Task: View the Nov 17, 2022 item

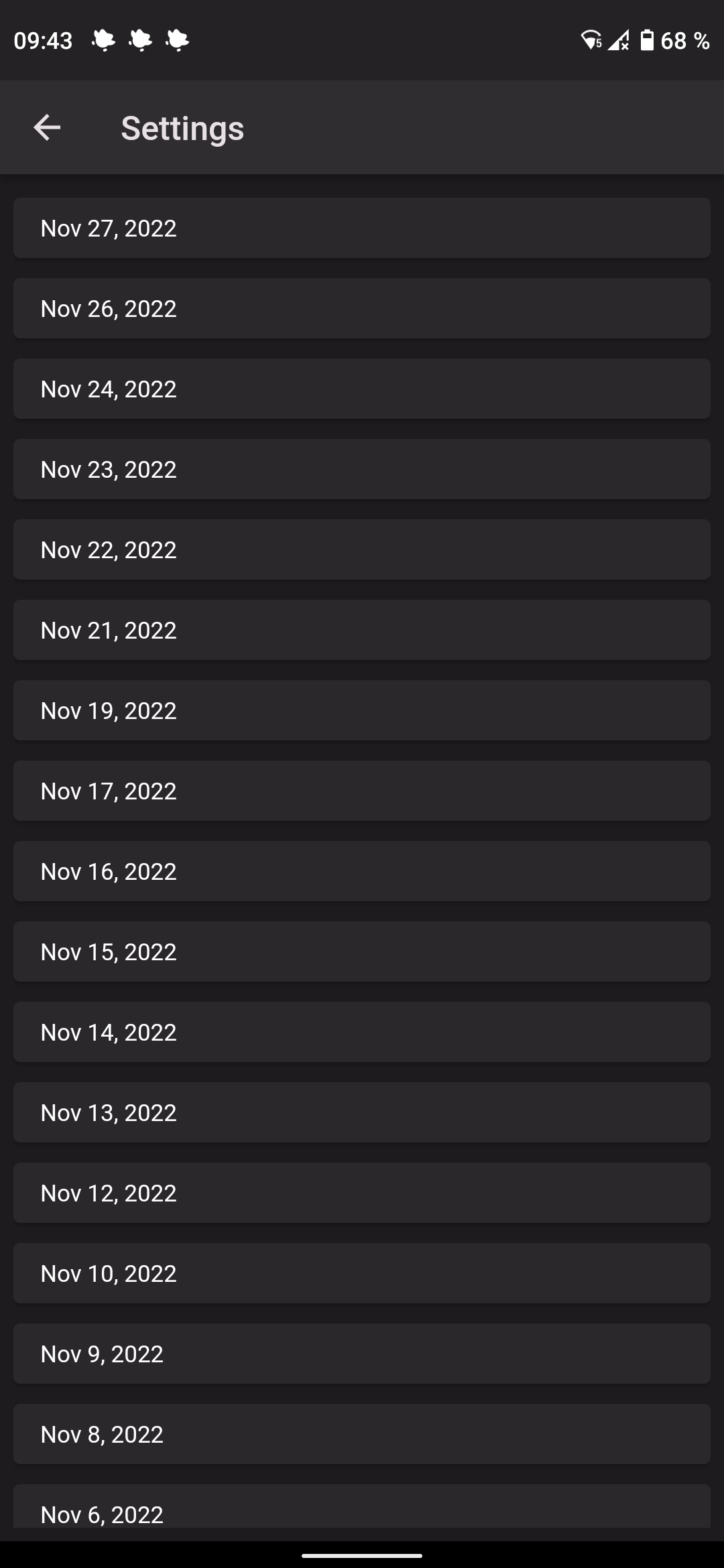Action: tap(362, 791)
